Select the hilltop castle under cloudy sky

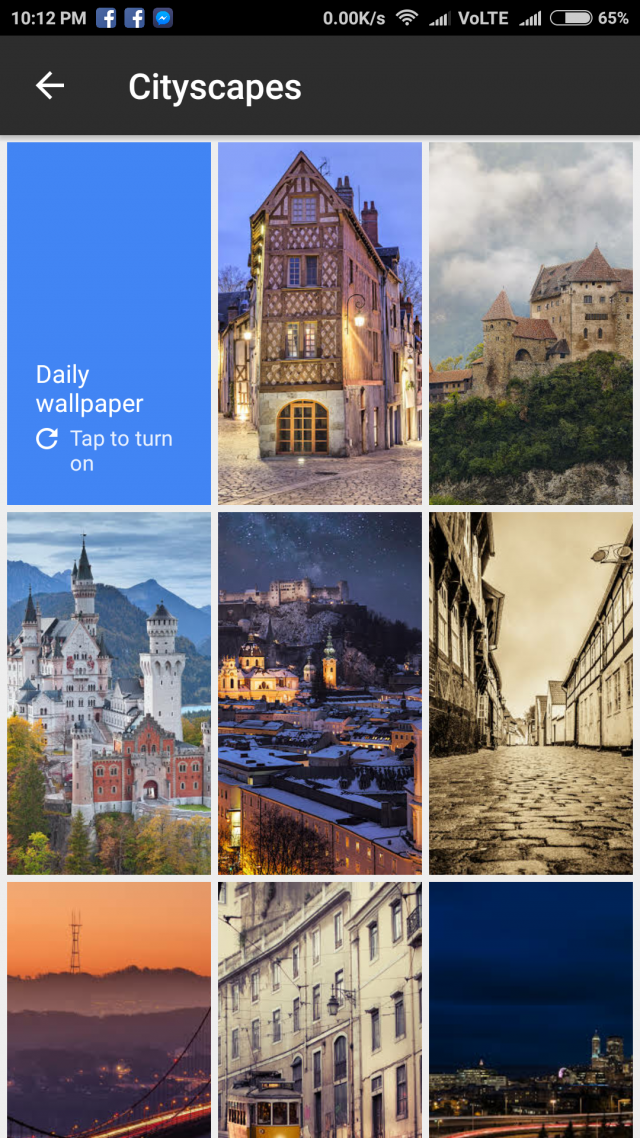point(530,323)
